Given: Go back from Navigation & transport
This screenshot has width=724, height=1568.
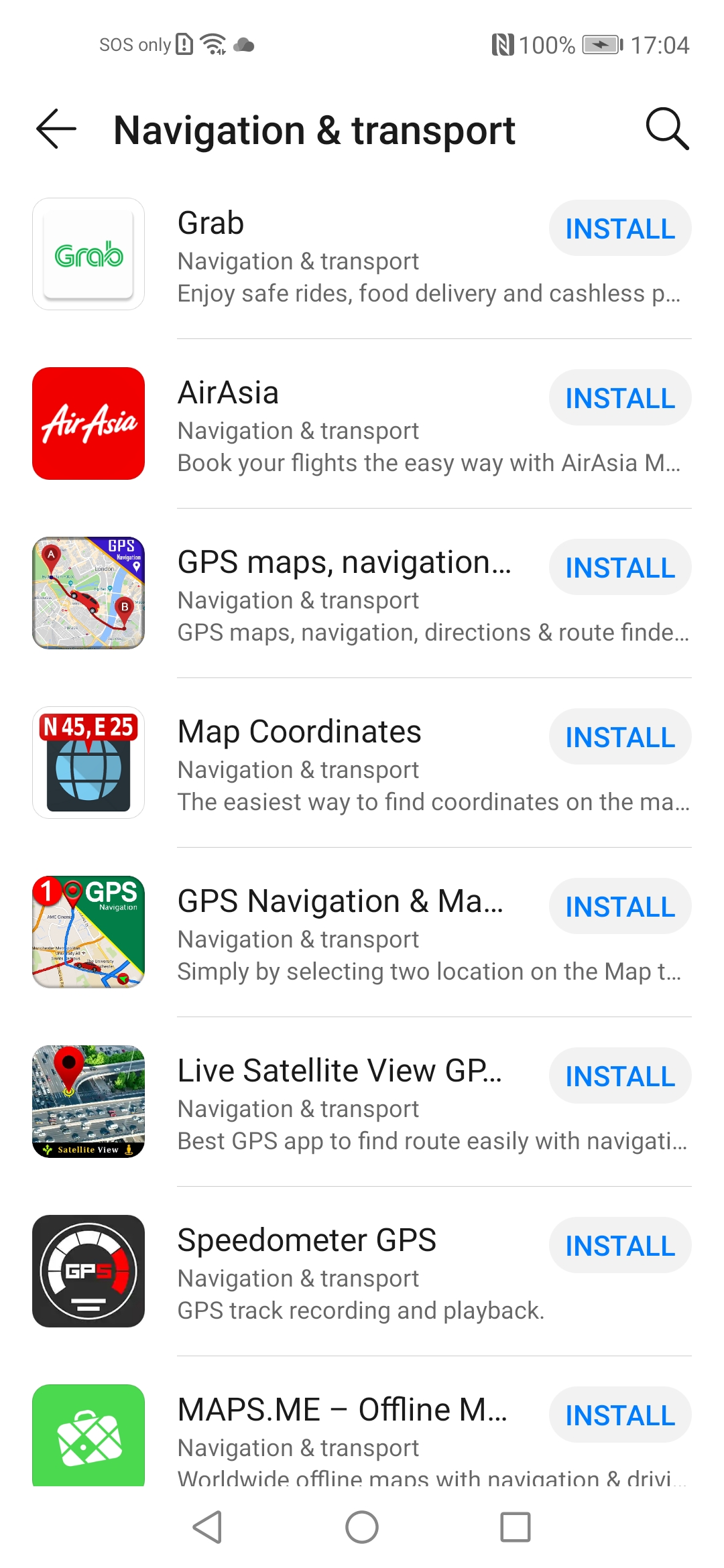Looking at the screenshot, I should coord(56,129).
